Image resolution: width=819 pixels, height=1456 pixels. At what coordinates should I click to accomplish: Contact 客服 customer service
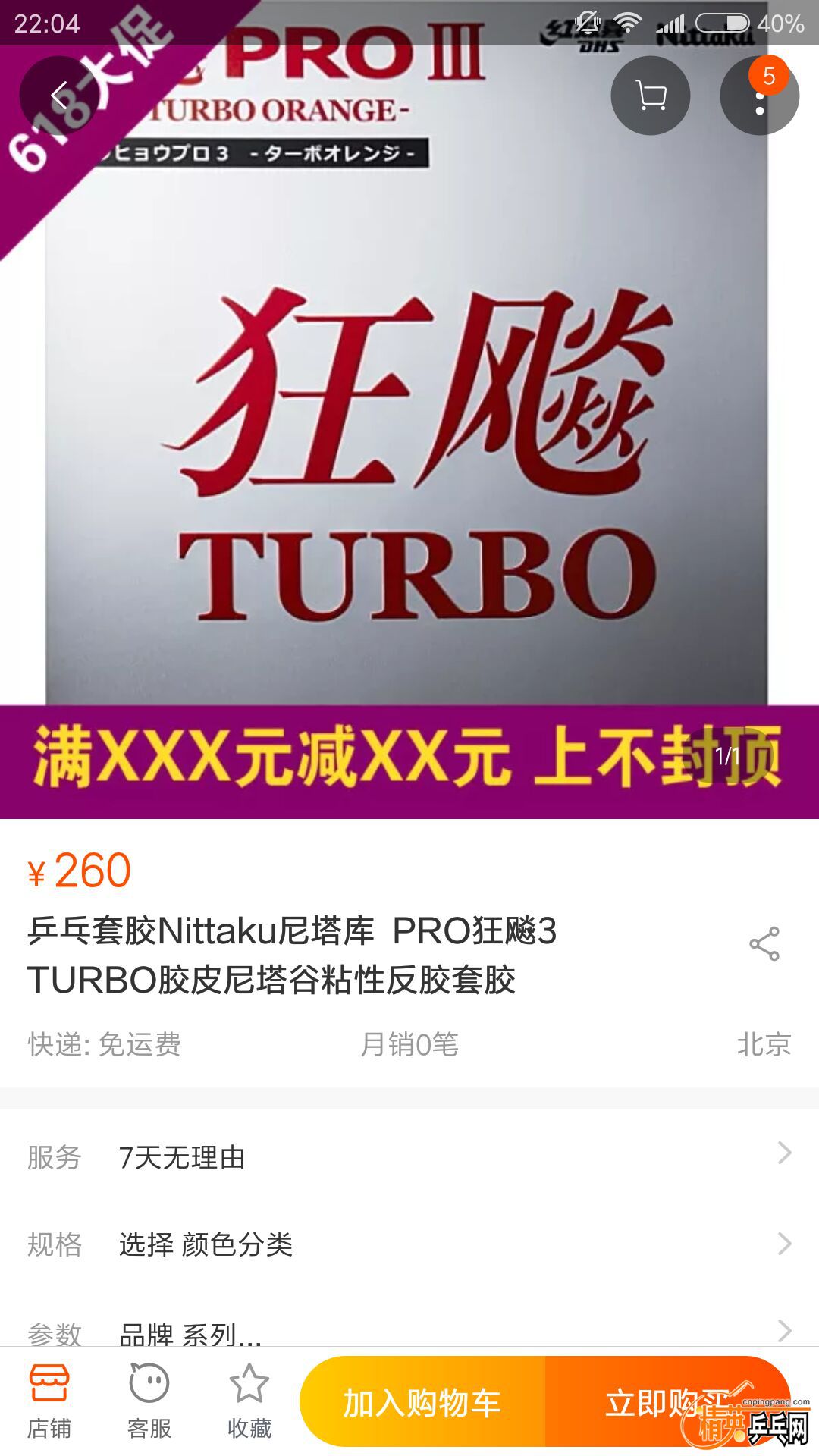click(149, 1401)
